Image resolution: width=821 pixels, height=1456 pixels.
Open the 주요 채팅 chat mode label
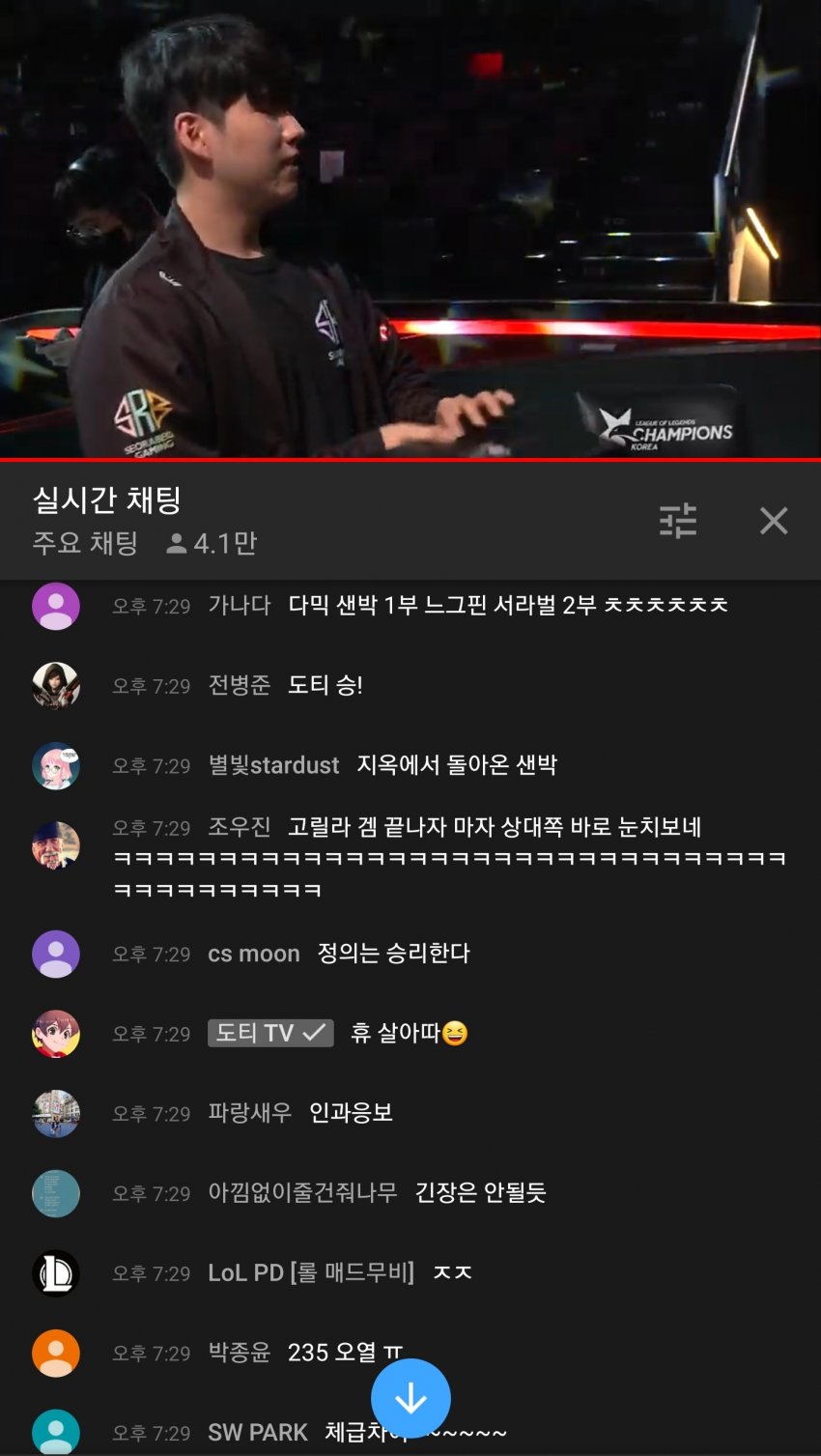point(85,543)
